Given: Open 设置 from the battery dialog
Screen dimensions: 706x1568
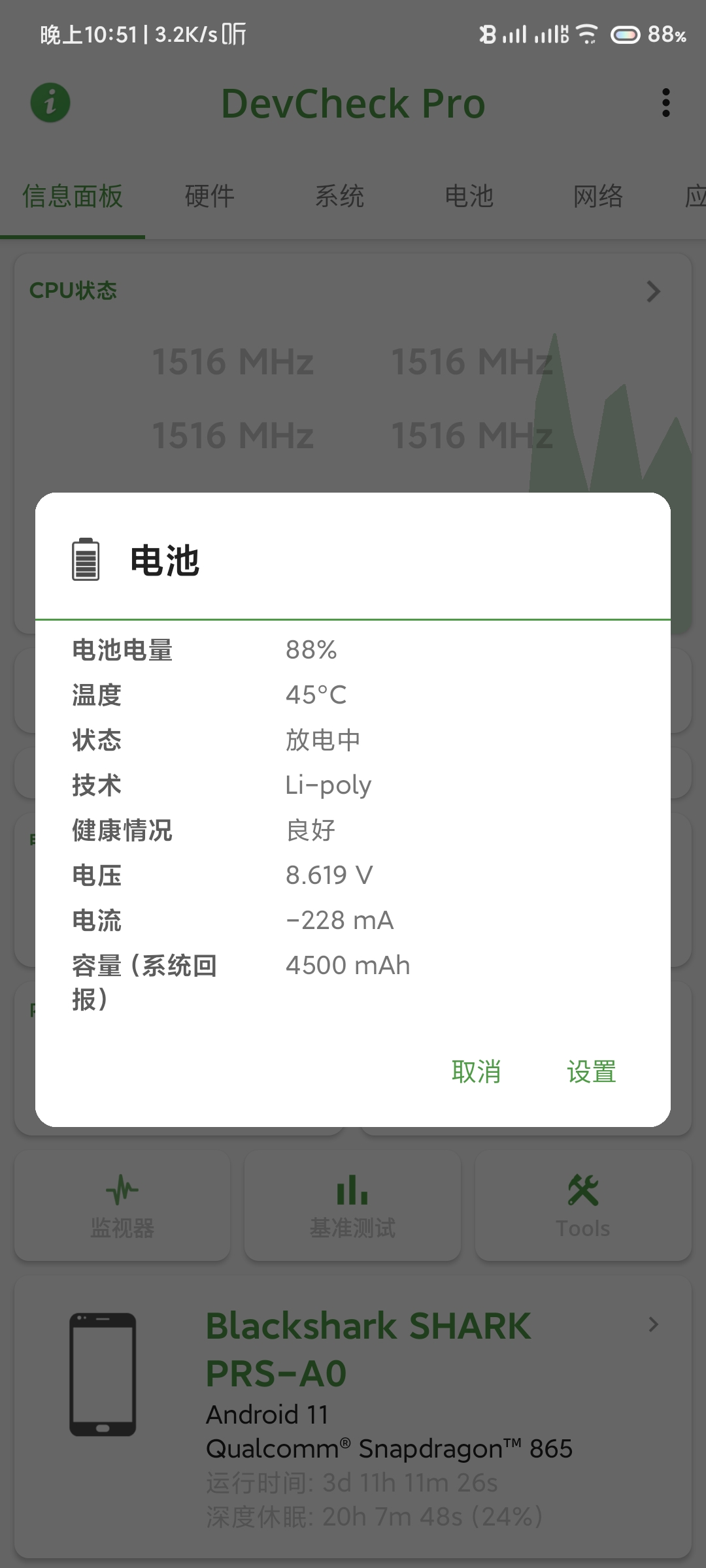Looking at the screenshot, I should pos(591,1072).
